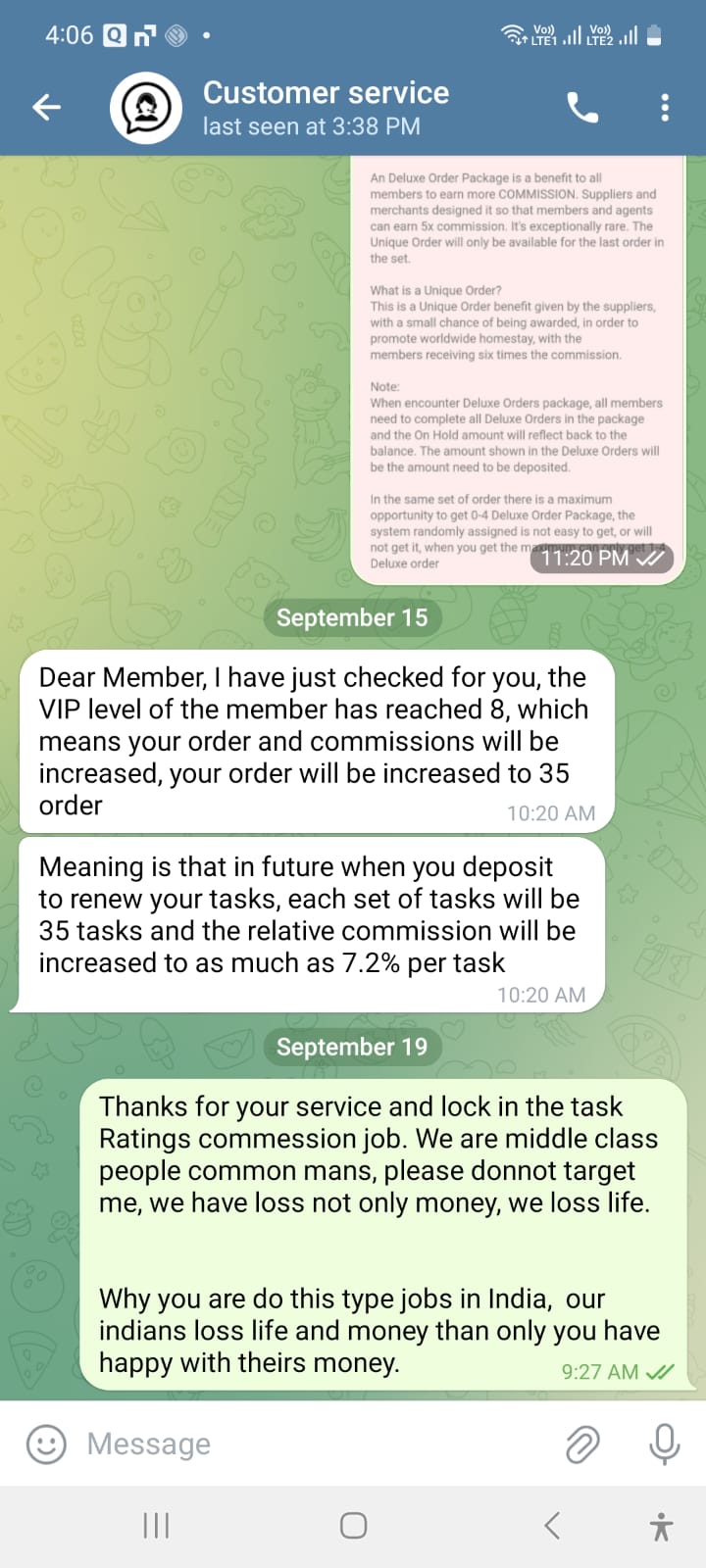Open recent apps from navigation bar
Viewport: 706px width, 1568px height.
(x=156, y=1525)
